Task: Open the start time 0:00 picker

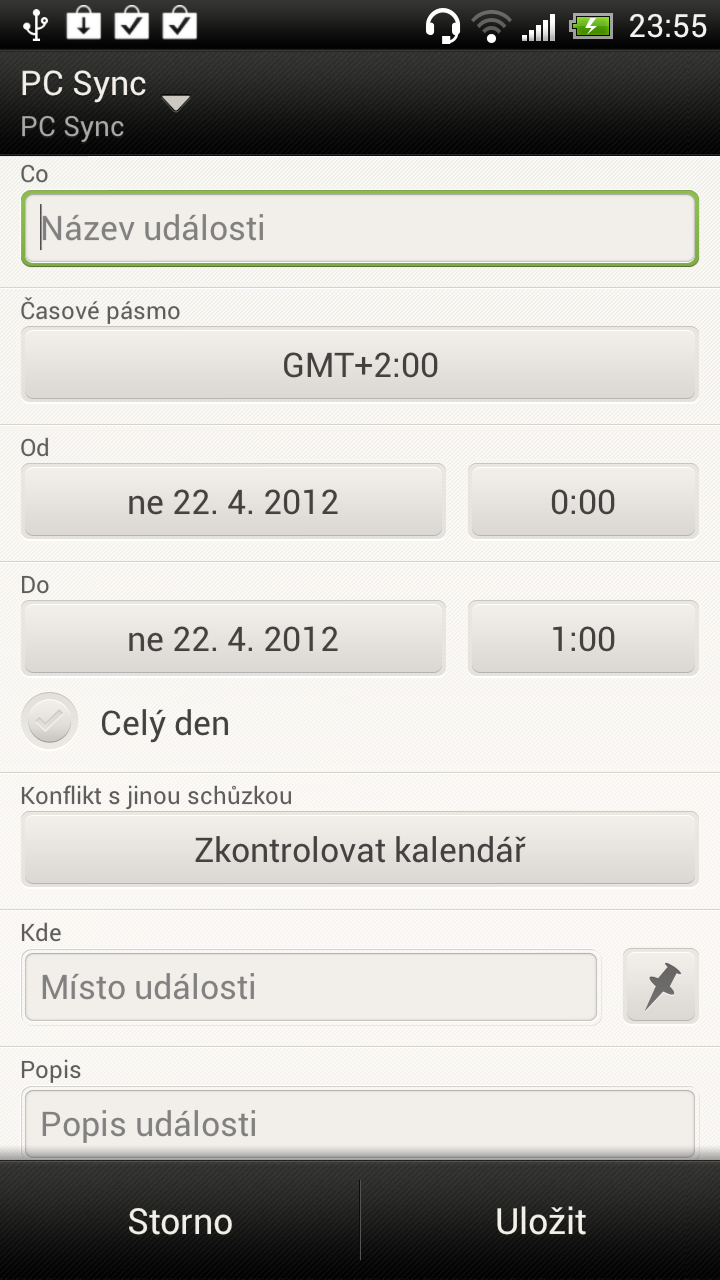Action: pyautogui.click(x=583, y=501)
